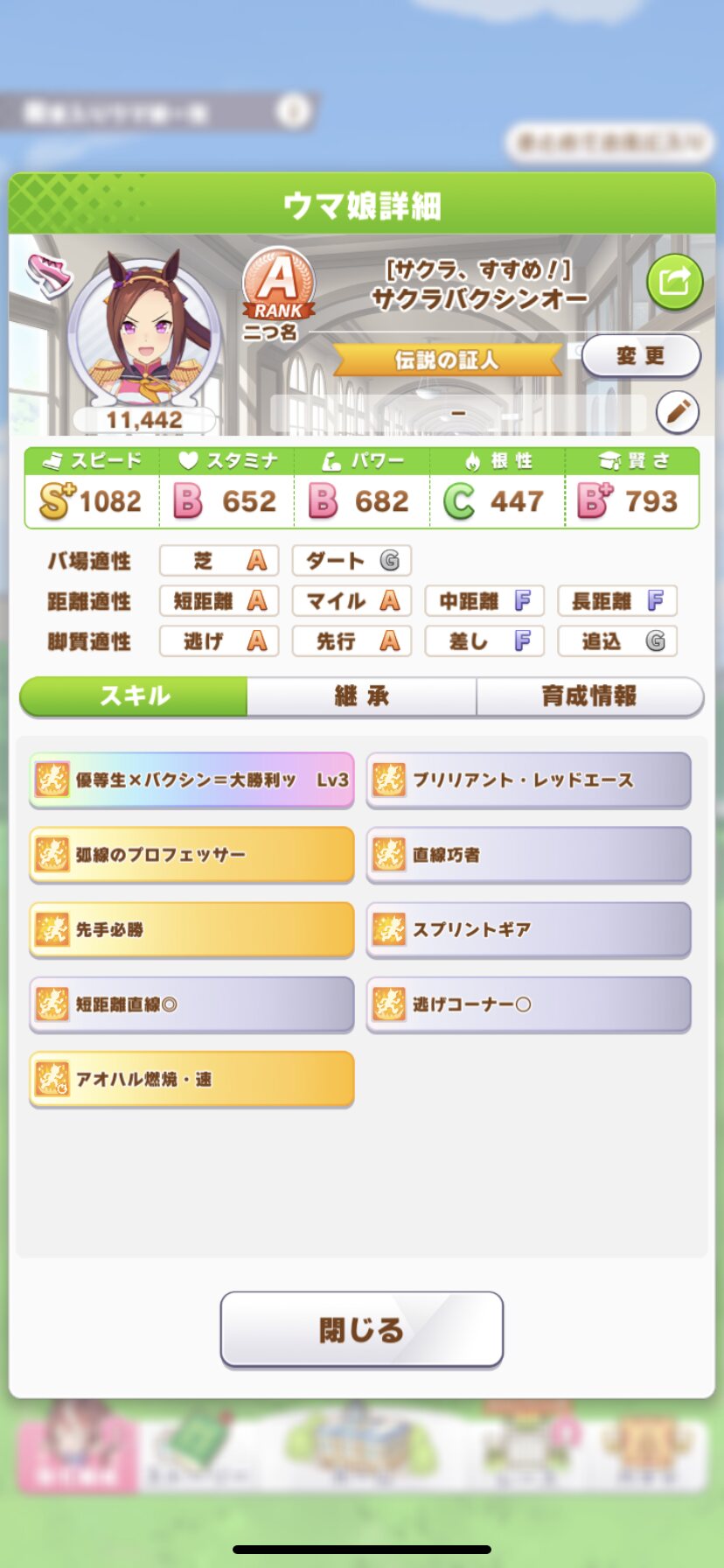Screen dimensions: 724x1568
Task: Tap the 先手必勝 skill
Action: (191, 929)
